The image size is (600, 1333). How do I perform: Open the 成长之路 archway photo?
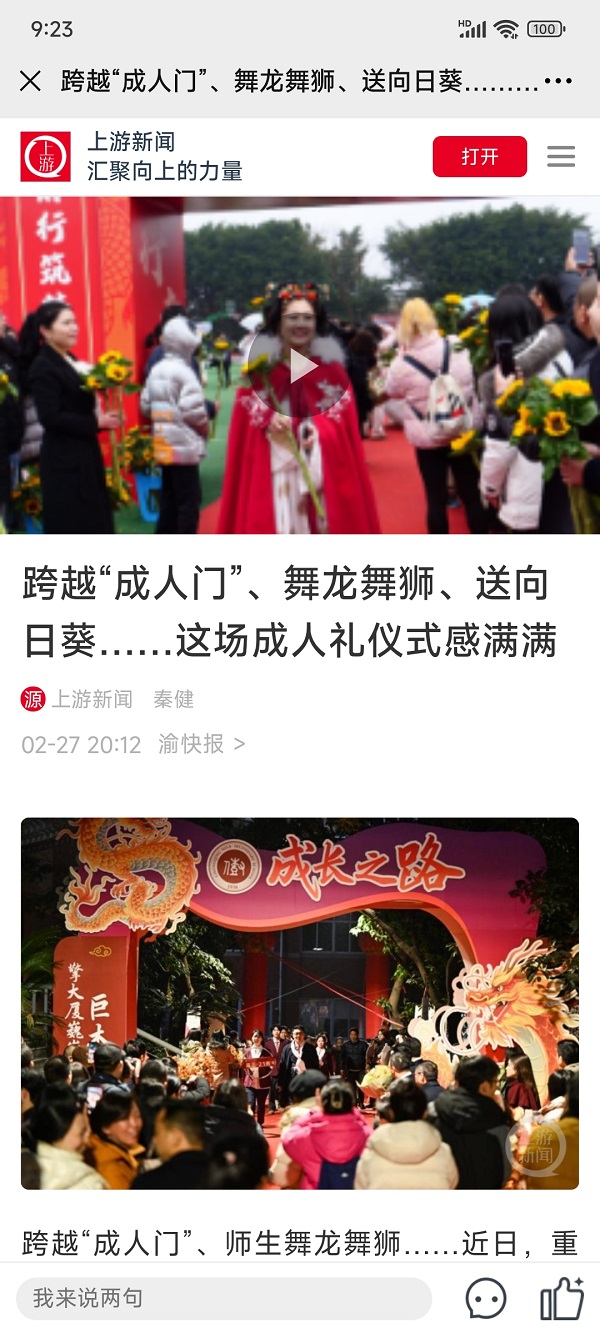[299, 1003]
